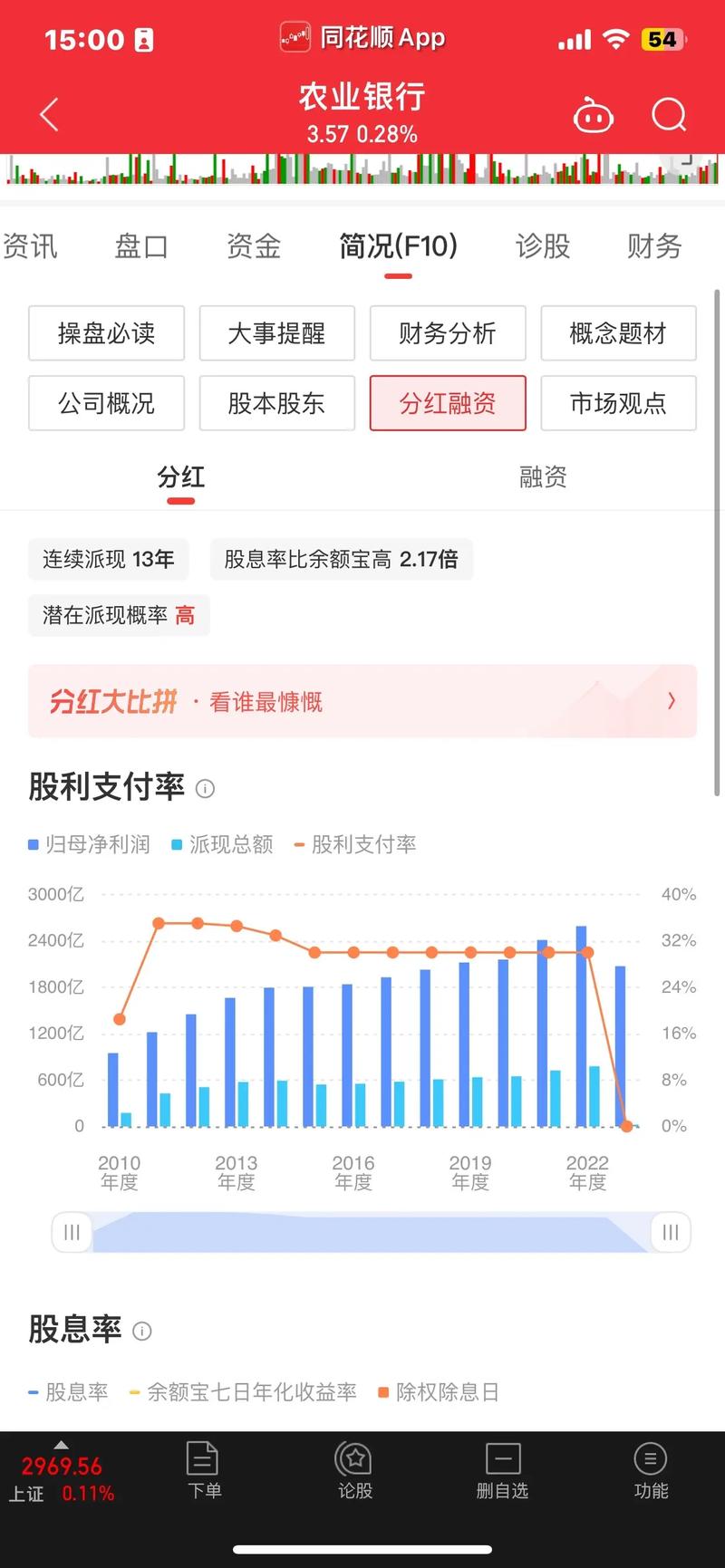The image size is (725, 1568).
Task: Go back using the top-left arrow
Action: (x=50, y=115)
